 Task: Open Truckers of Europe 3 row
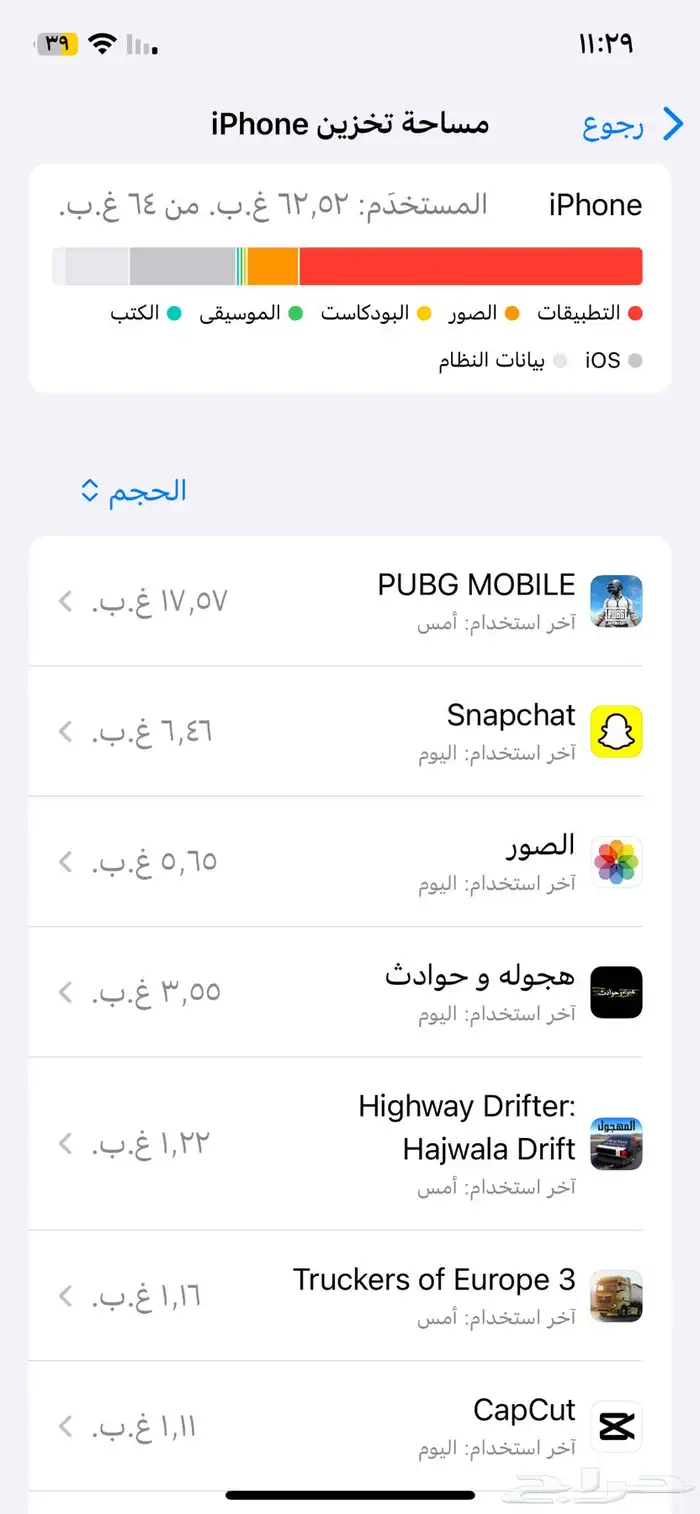coord(350,1296)
